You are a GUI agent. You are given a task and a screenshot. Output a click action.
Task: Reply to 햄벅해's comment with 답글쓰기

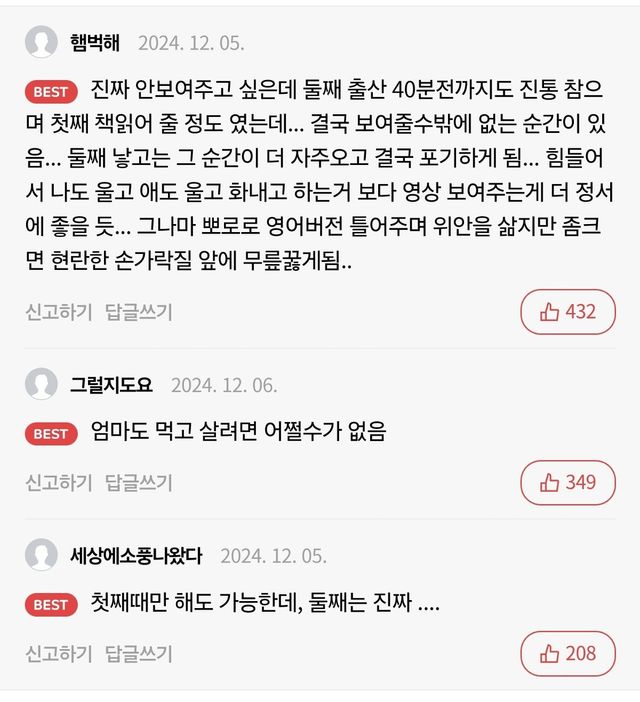pos(139,312)
